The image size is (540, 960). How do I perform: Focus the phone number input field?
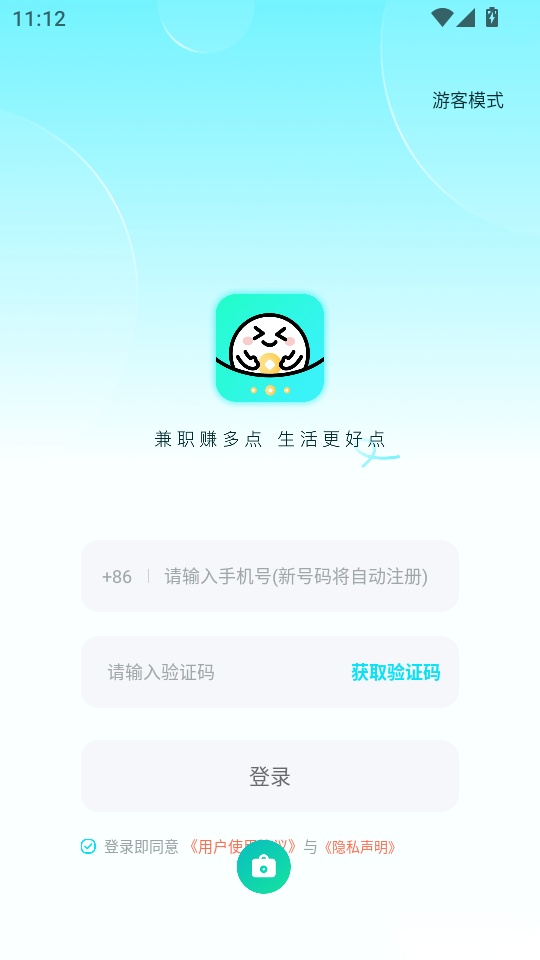296,576
